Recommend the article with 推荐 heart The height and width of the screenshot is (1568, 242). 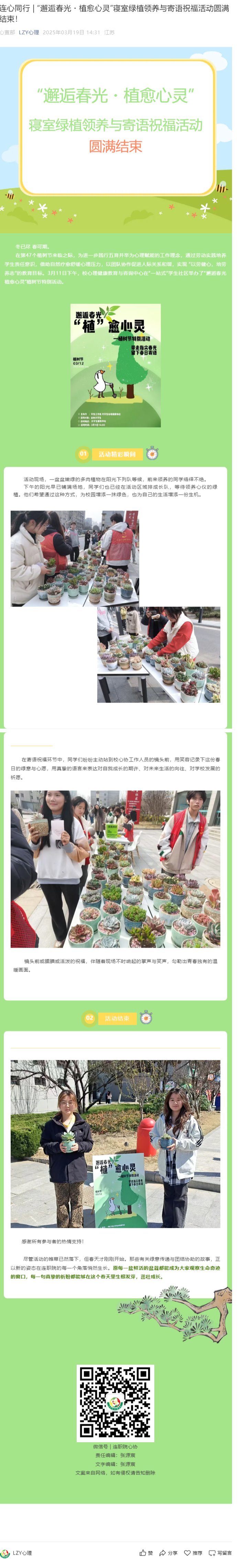pyautogui.click(x=193, y=1553)
